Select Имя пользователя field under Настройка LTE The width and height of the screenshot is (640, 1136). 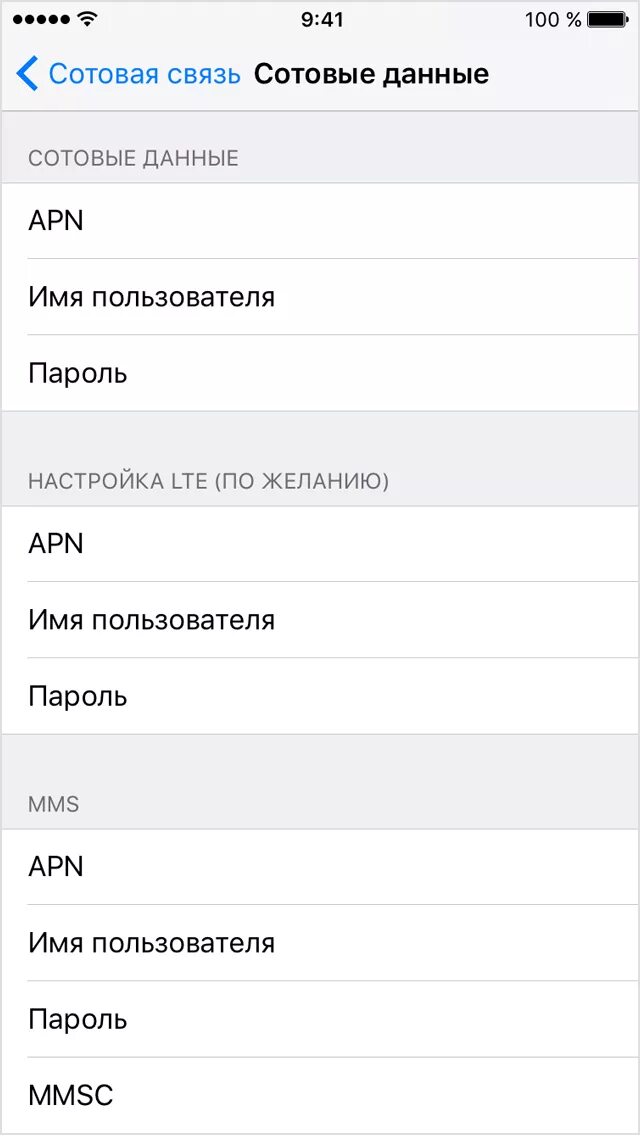click(320, 619)
